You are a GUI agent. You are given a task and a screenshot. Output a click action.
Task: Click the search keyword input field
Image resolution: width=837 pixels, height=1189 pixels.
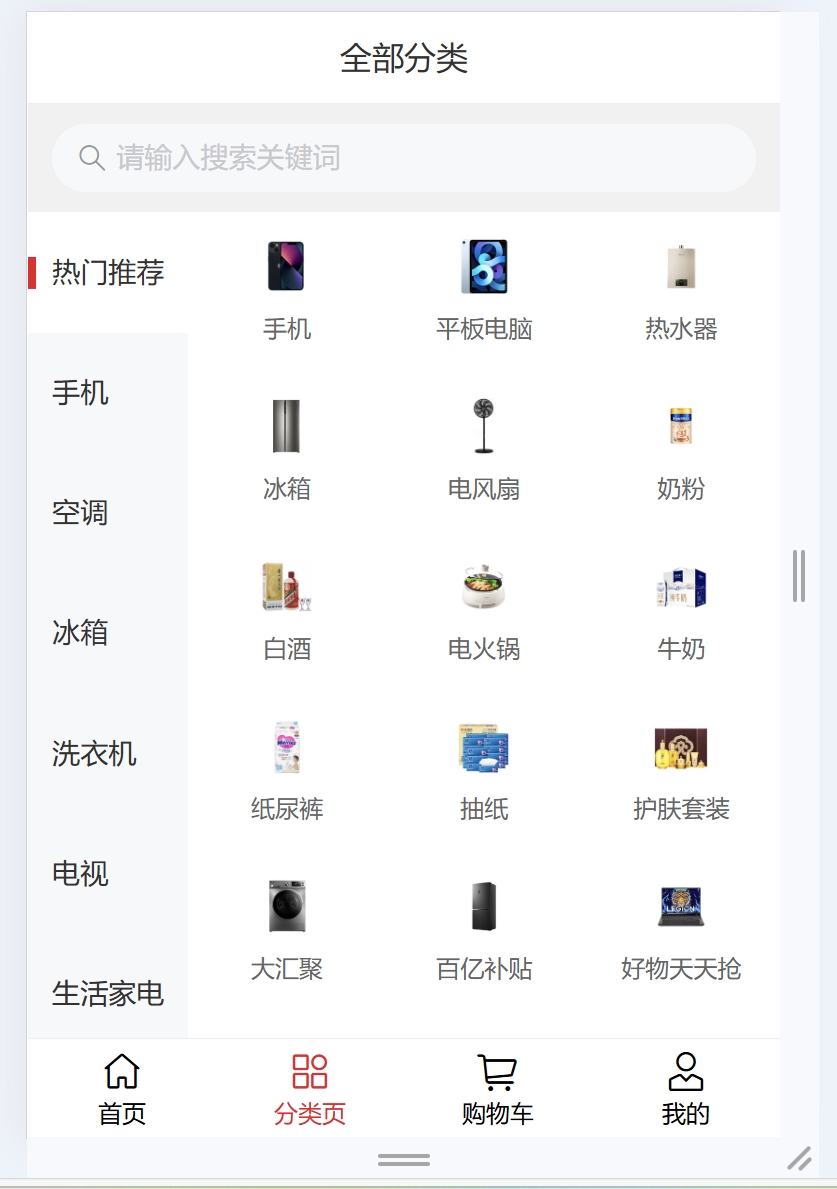(402, 157)
